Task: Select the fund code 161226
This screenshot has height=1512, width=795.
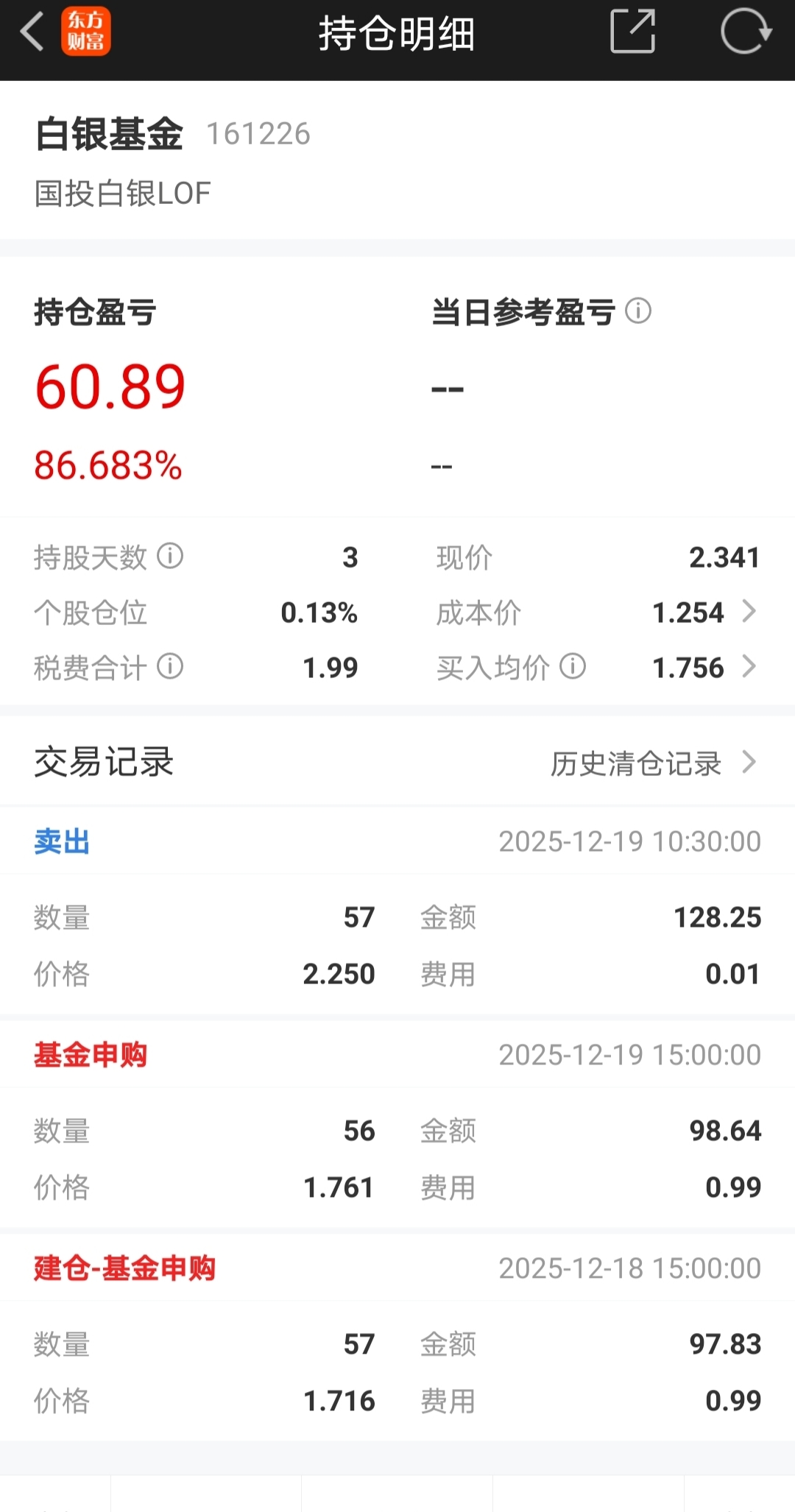Action: [258, 133]
